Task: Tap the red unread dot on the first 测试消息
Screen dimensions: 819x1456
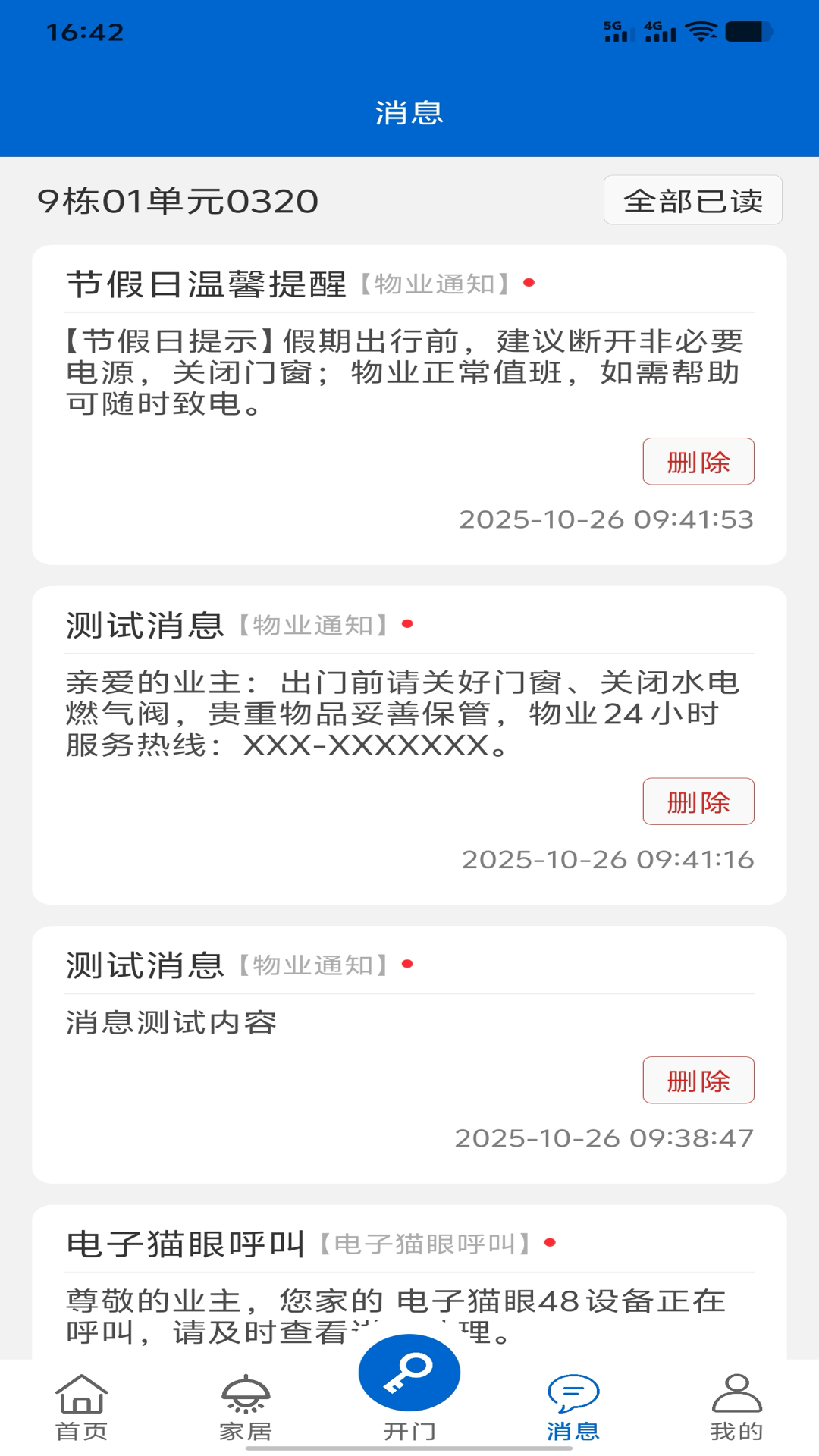Action: coord(409,624)
